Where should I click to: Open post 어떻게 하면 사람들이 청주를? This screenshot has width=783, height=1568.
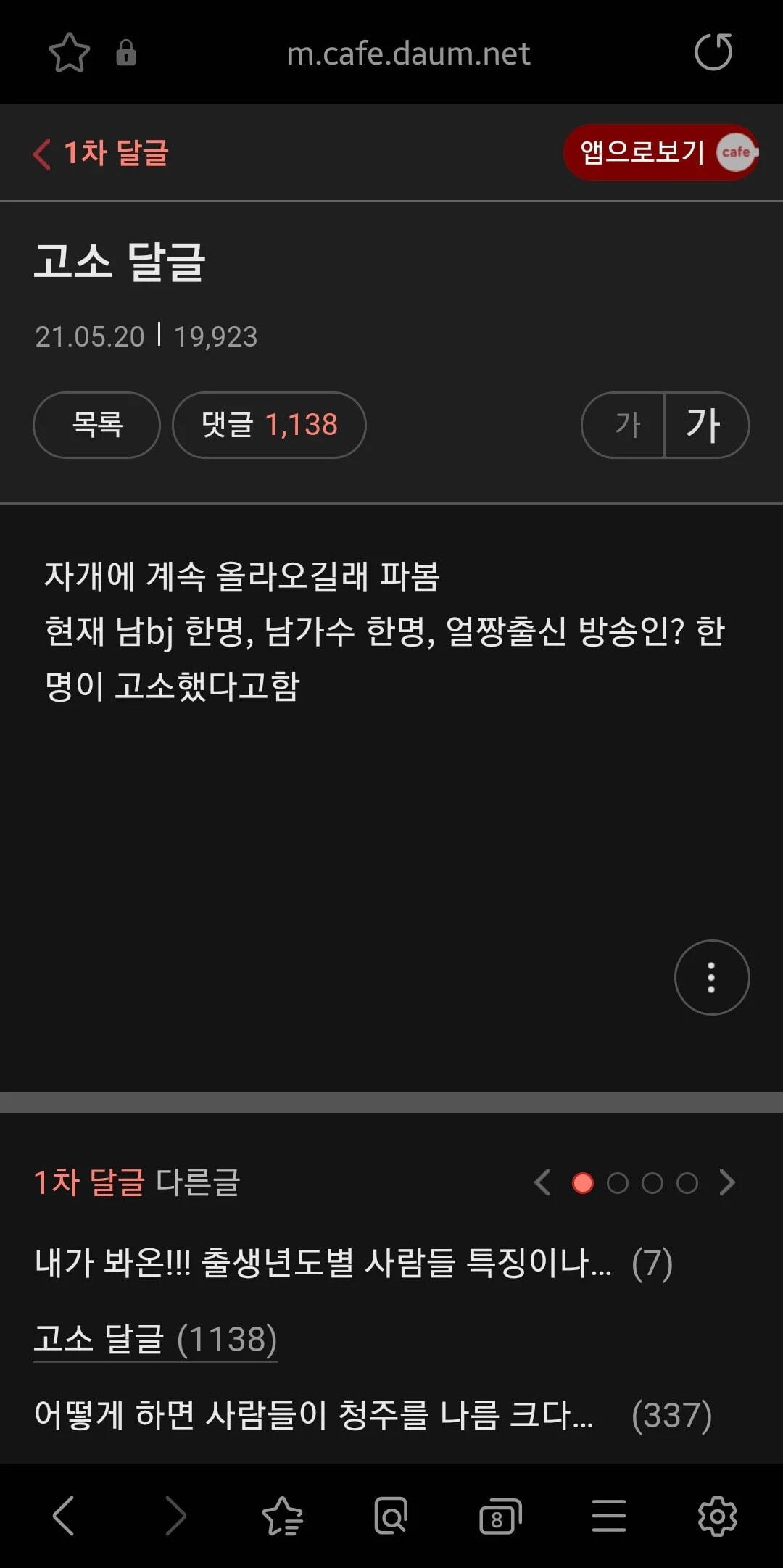(313, 1415)
